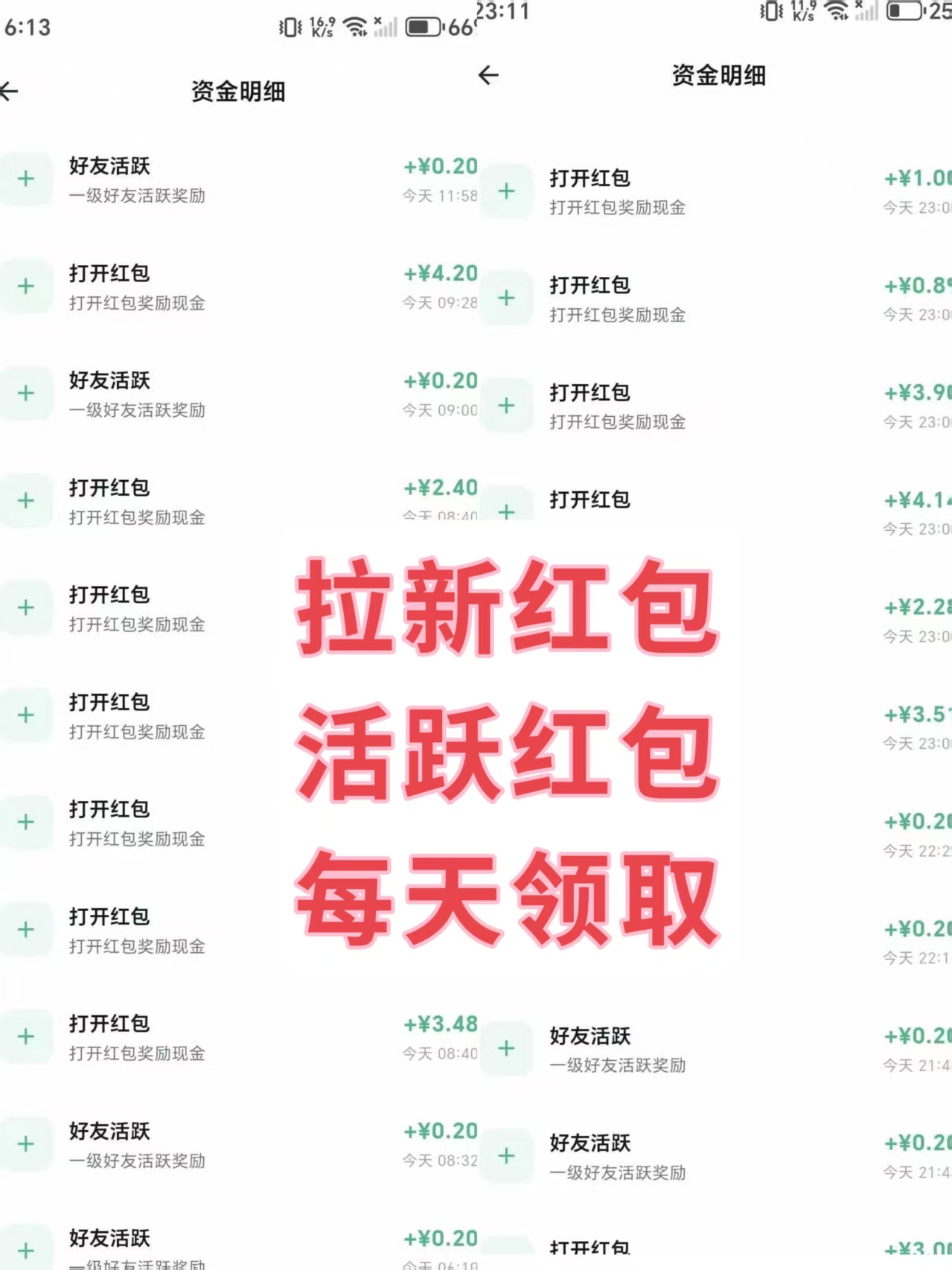Screen dimensions: 952x1270
Task: Tap the plus icon next to the ¥1.00 打开红包 entry
Action: (x=506, y=191)
